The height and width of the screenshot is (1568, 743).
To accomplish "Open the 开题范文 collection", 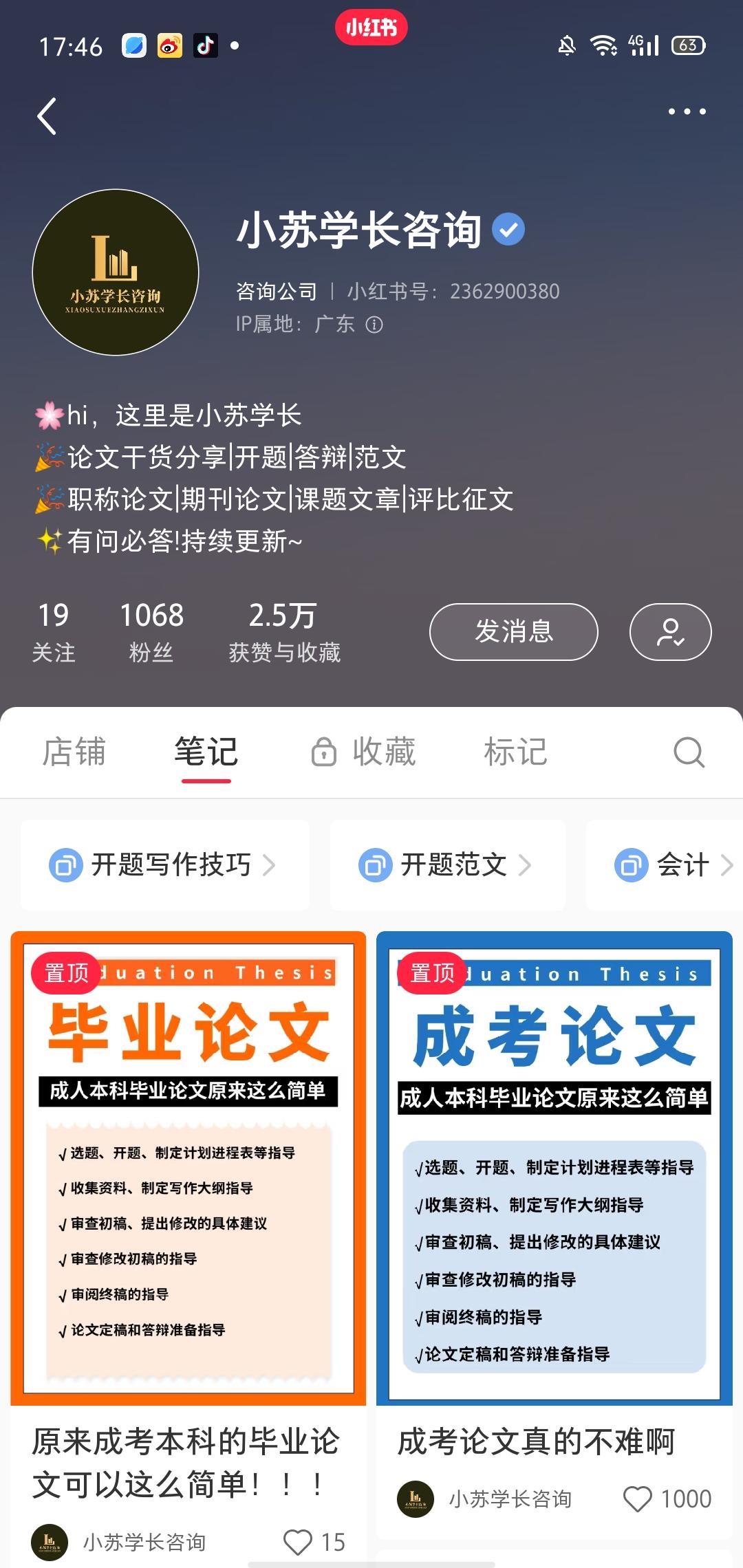I will (x=448, y=864).
